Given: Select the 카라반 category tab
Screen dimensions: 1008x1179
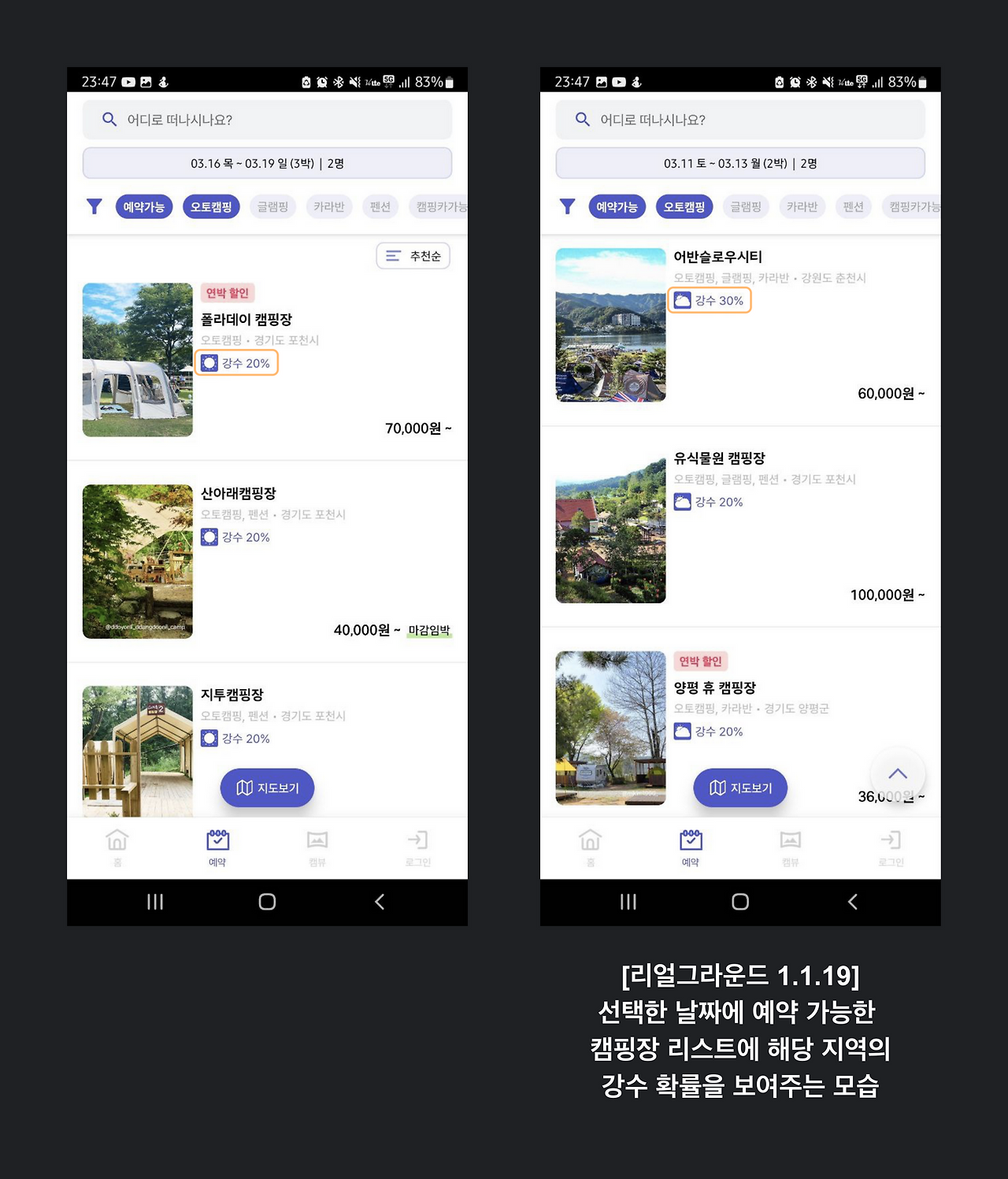Looking at the screenshot, I should point(328,206).
